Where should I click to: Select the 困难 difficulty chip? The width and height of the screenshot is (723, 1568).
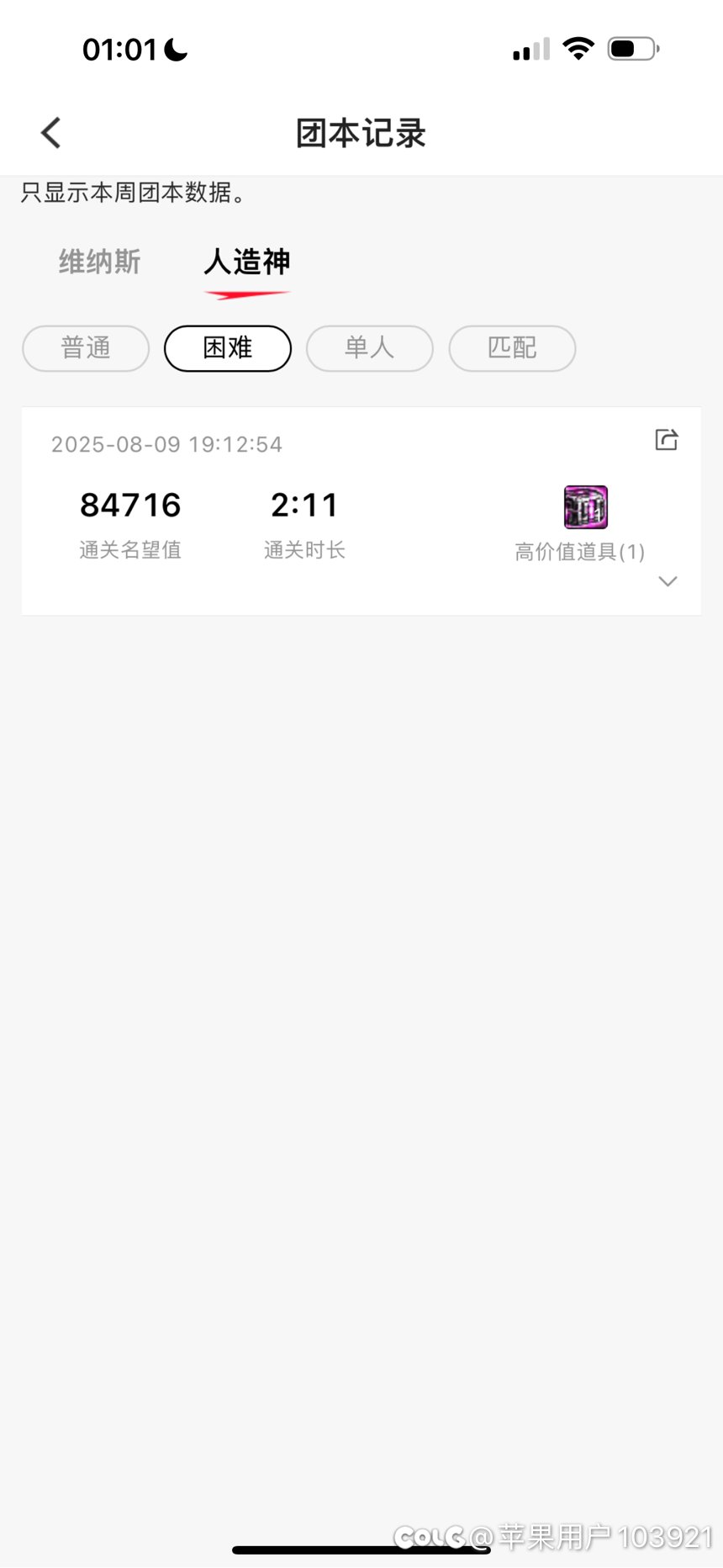click(x=228, y=348)
